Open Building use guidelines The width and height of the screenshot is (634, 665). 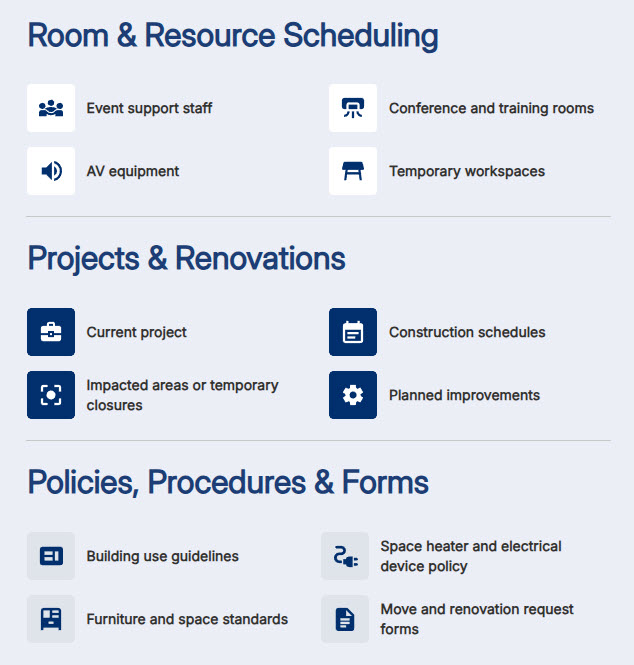(x=162, y=556)
